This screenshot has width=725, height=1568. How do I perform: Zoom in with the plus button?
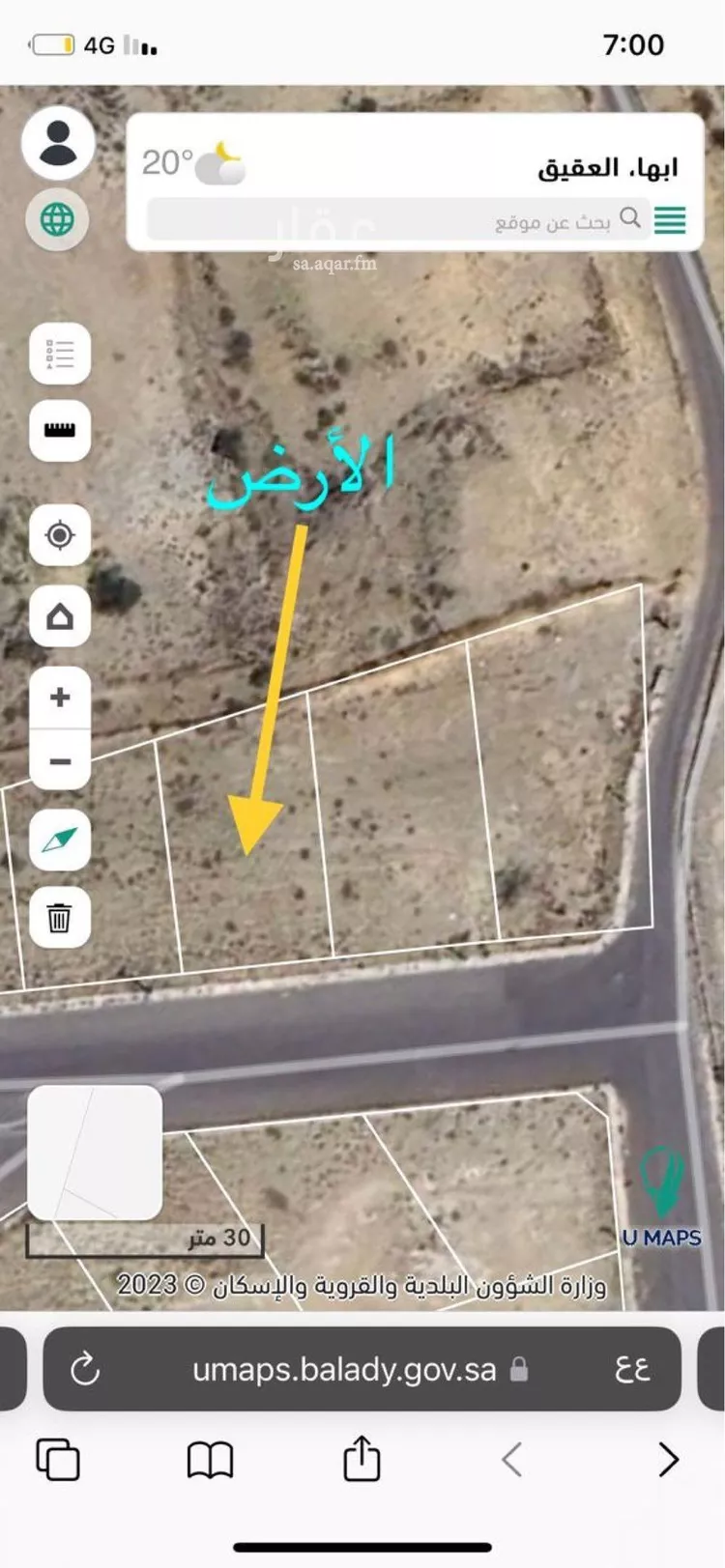click(x=60, y=697)
